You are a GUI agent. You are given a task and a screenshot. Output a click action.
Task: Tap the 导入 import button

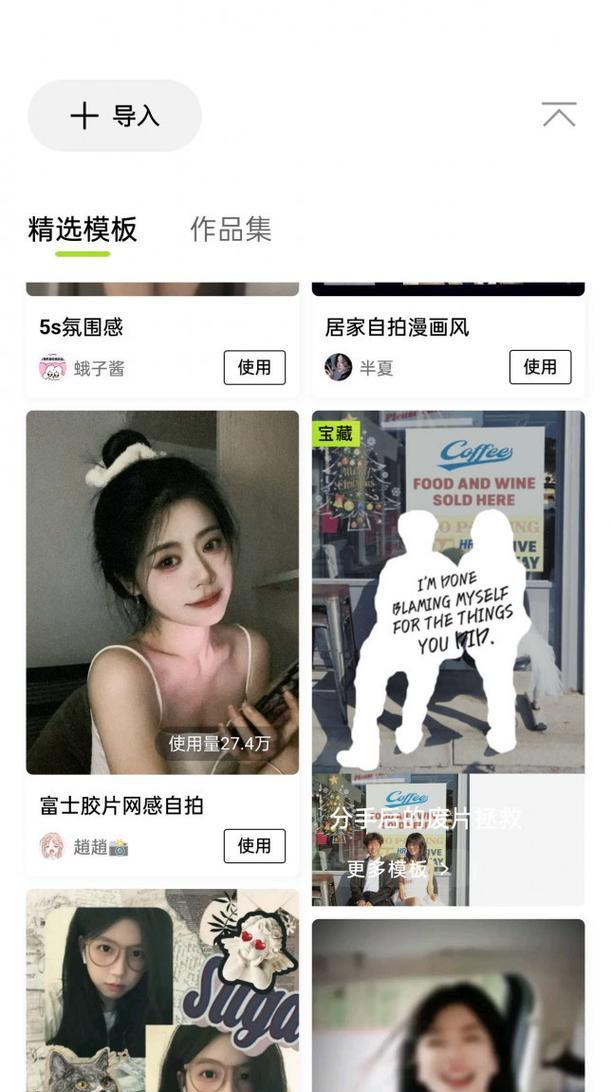[x=114, y=116]
